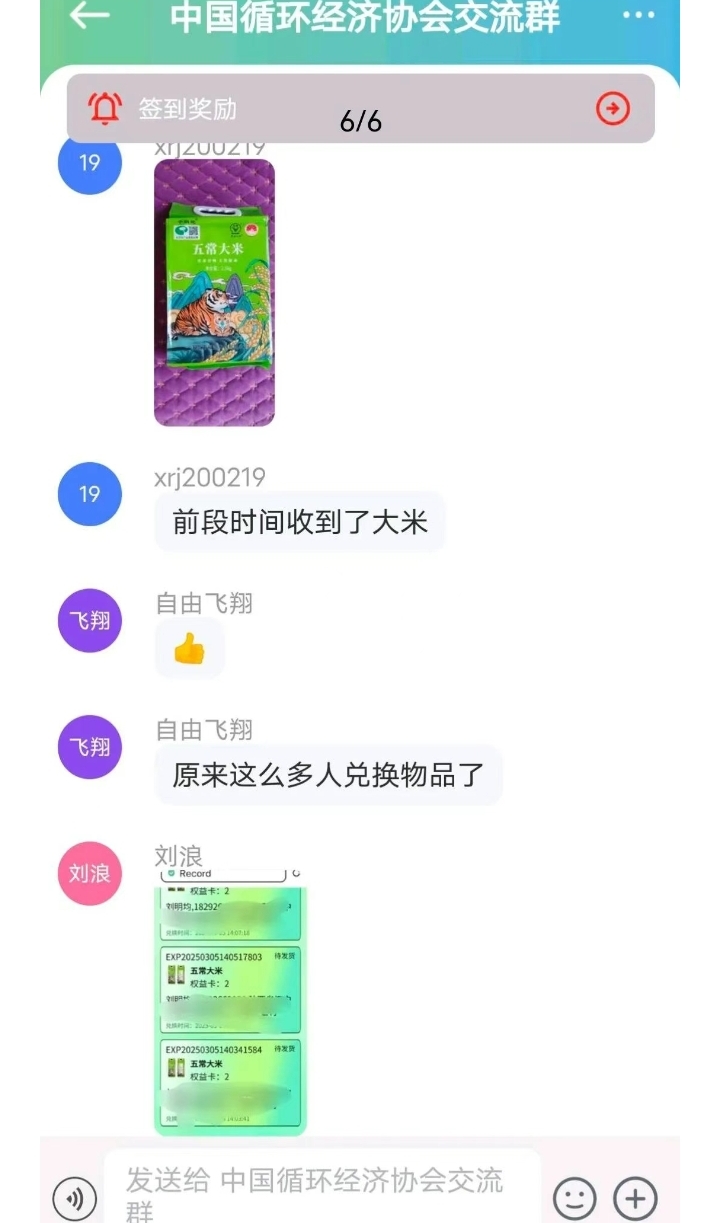Viewport: 720px width, 1223px height.
Task: Open 刘浪's order record screenshot
Action: coord(230,1002)
